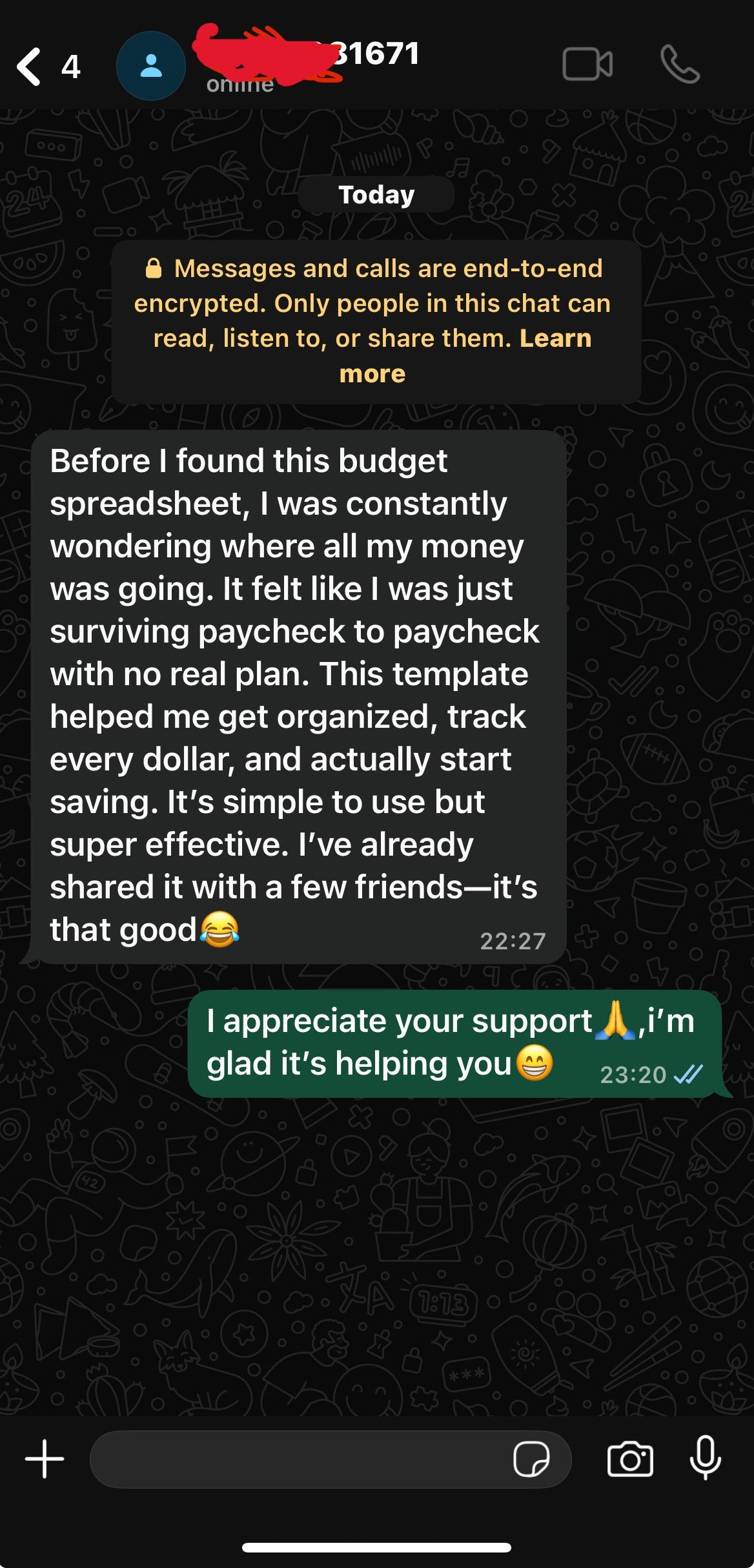
Task: Go back to the chats list
Action: [30, 67]
